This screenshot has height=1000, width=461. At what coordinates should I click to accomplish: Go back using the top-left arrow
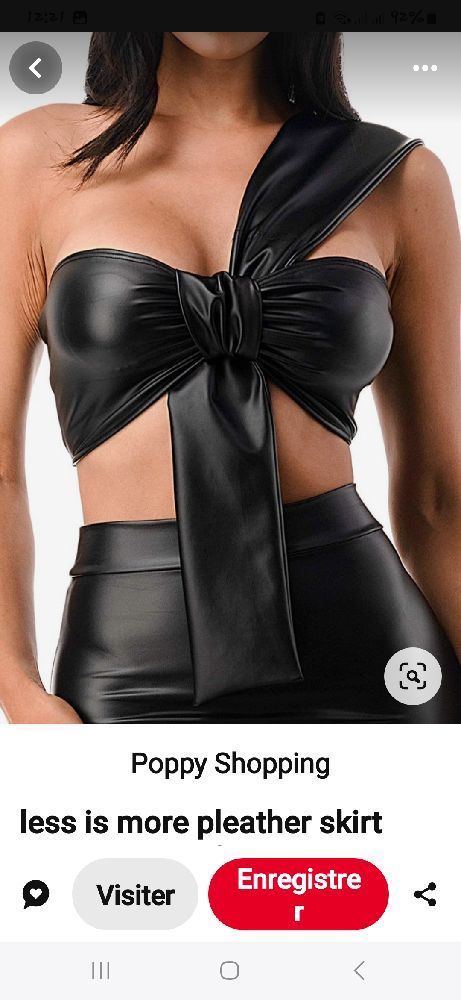(36, 68)
